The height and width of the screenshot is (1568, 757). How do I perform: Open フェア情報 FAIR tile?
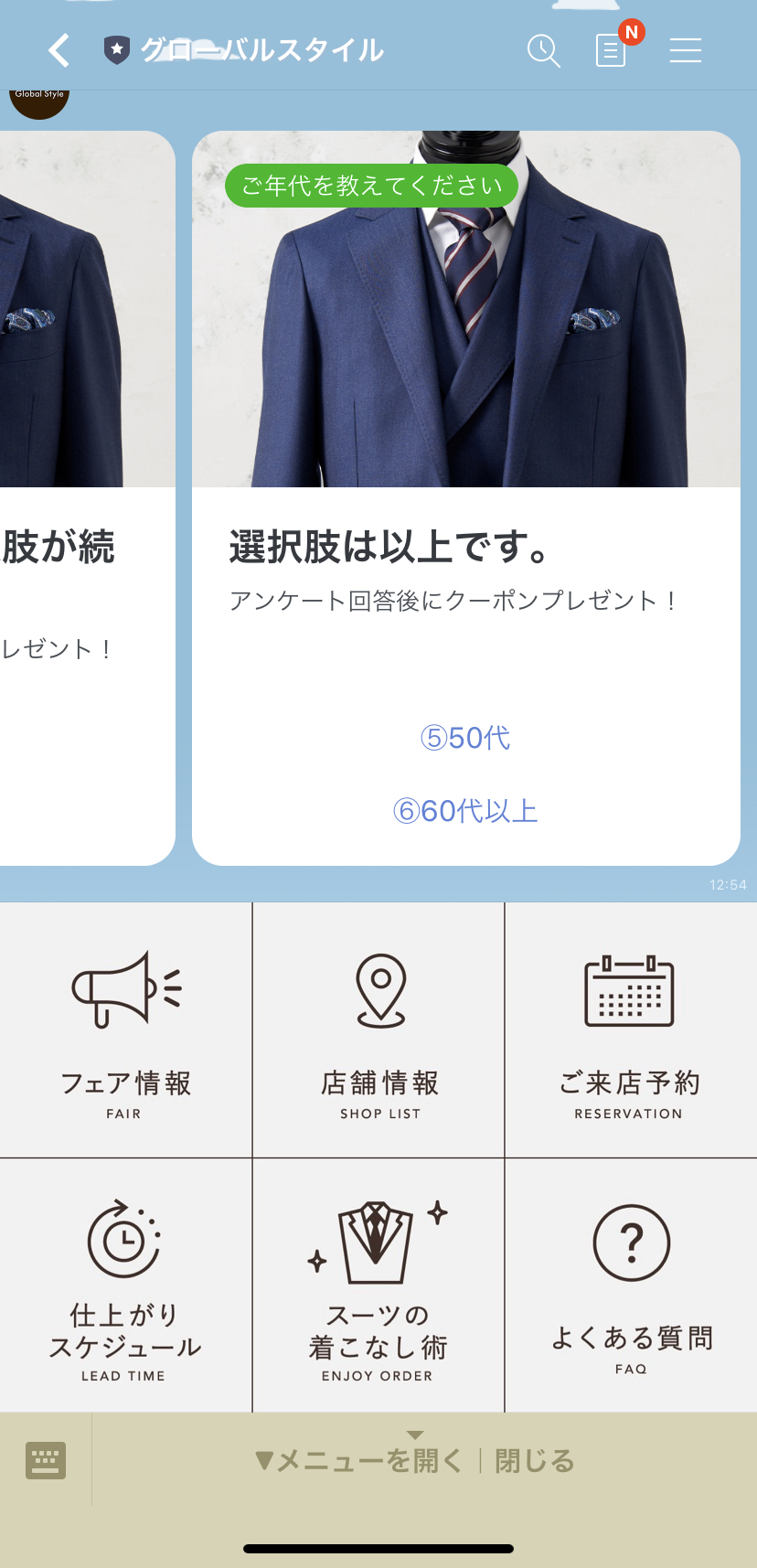(x=125, y=1030)
